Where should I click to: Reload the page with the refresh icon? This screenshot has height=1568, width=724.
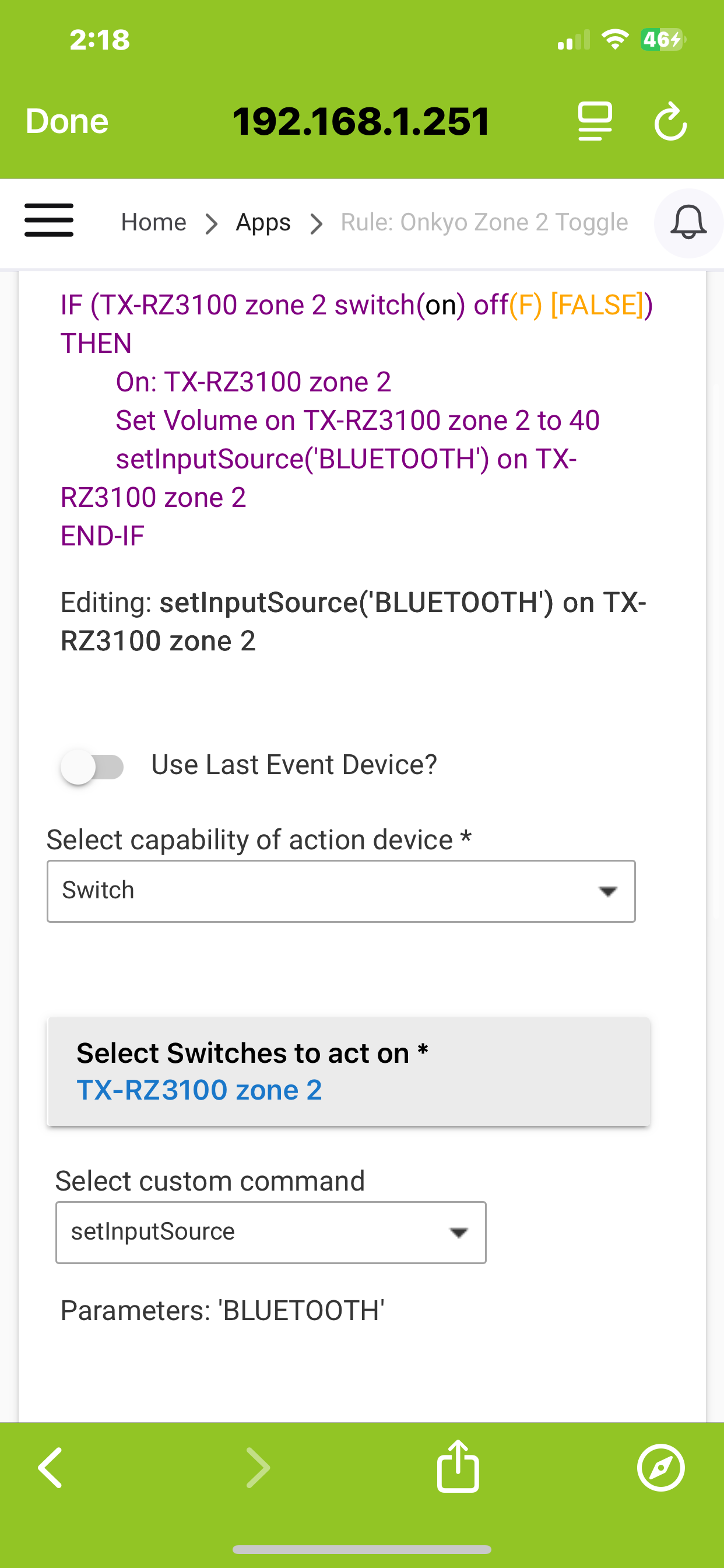pos(670,121)
